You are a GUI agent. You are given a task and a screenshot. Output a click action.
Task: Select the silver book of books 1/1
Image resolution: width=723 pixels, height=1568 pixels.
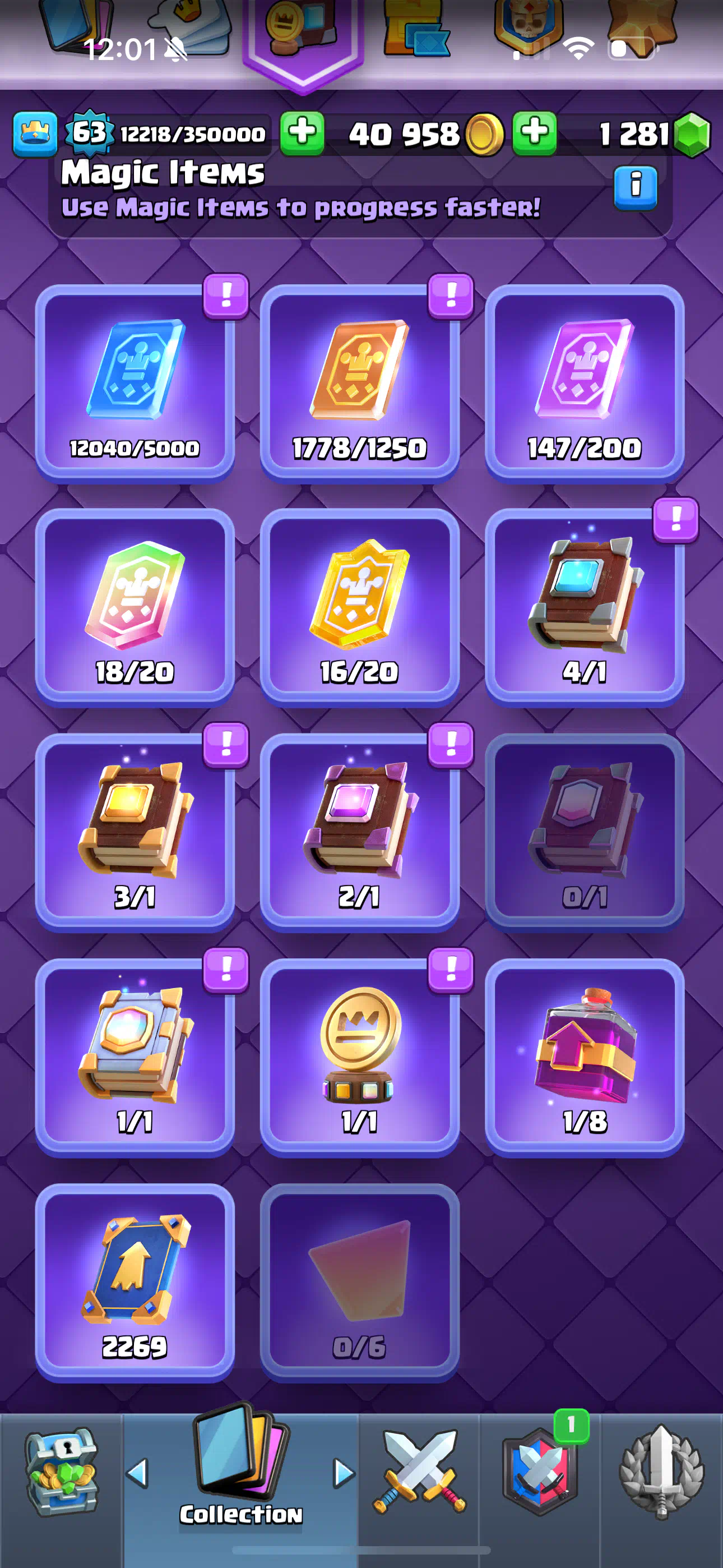click(135, 1058)
